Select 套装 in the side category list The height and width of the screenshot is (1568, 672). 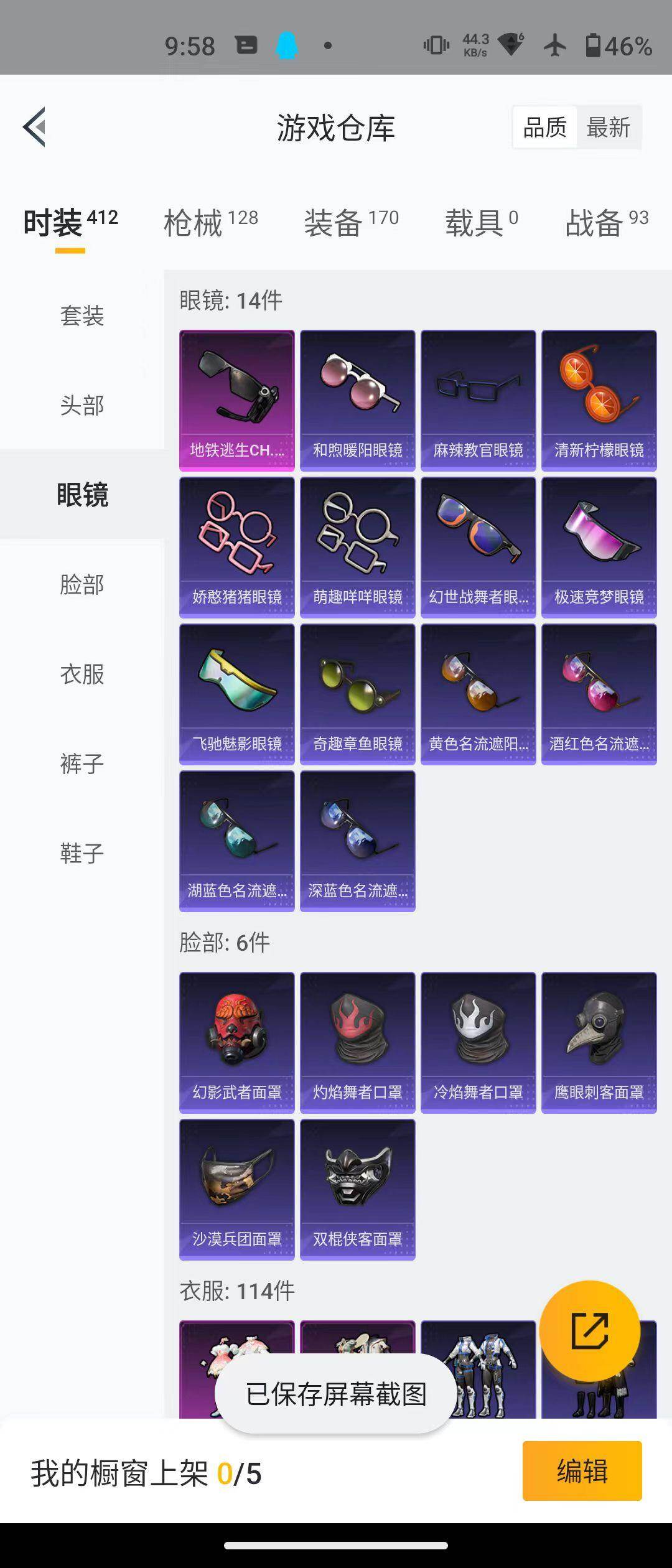point(82,315)
